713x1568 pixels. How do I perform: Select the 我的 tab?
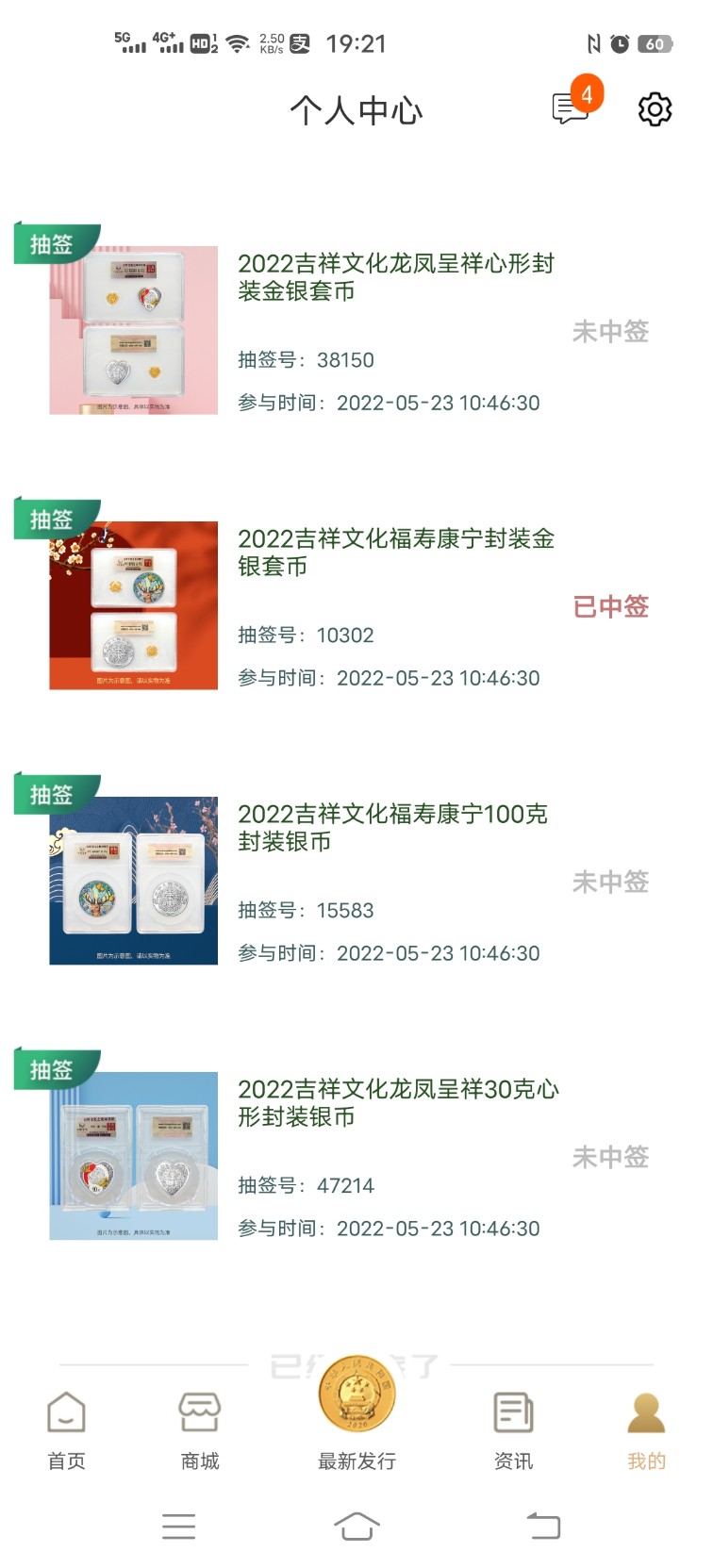coord(647,1431)
